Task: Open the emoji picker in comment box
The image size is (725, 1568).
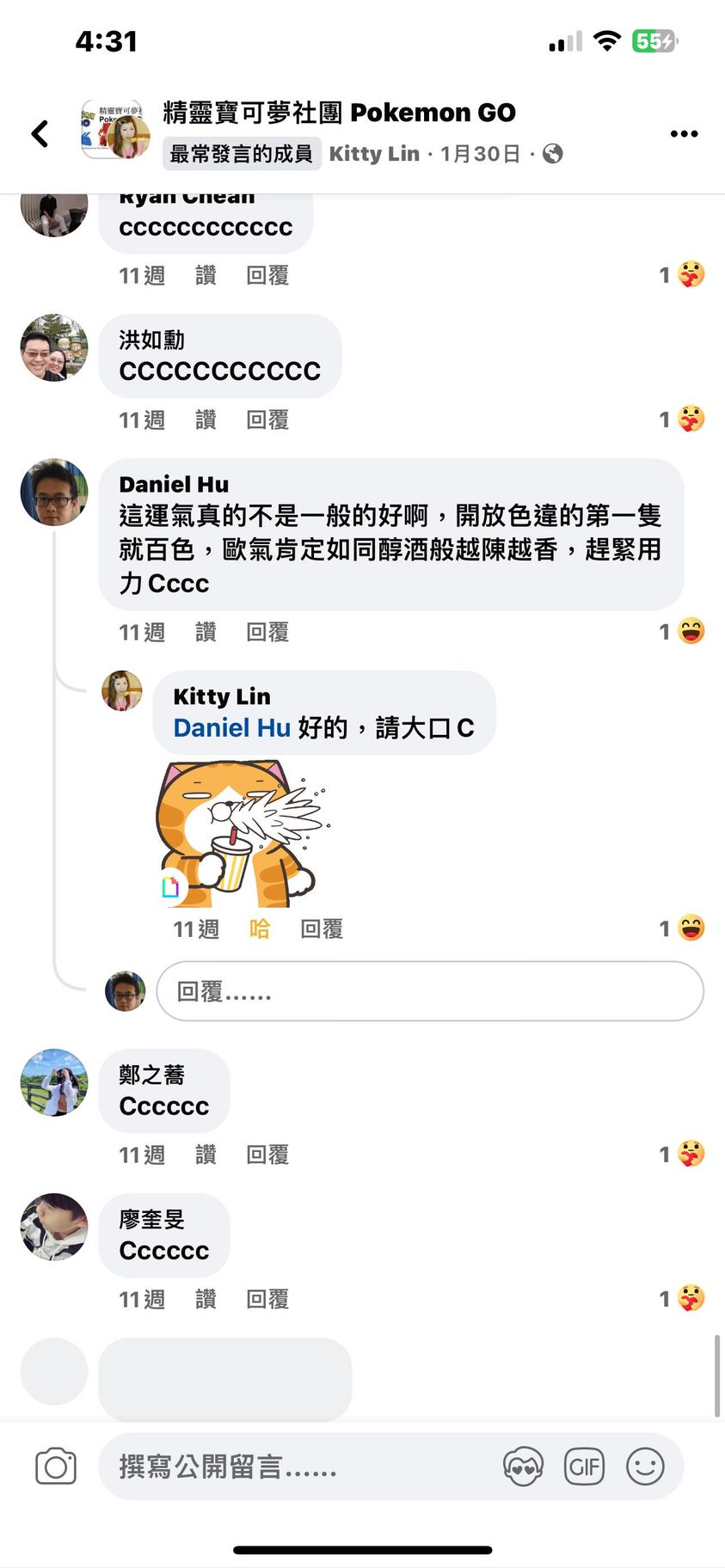Action: [645, 1467]
